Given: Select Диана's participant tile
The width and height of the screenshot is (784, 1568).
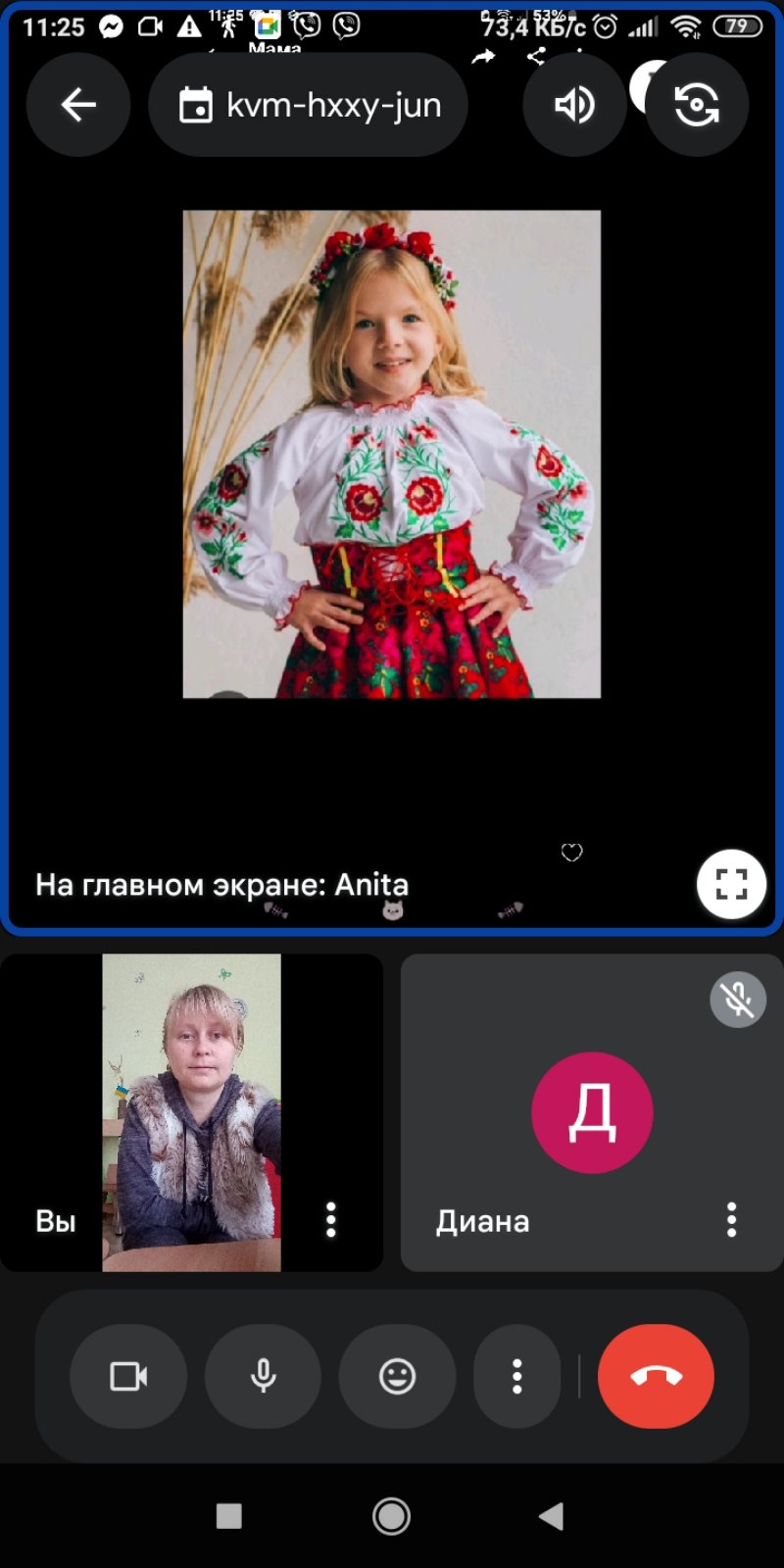Looking at the screenshot, I should (x=592, y=1112).
